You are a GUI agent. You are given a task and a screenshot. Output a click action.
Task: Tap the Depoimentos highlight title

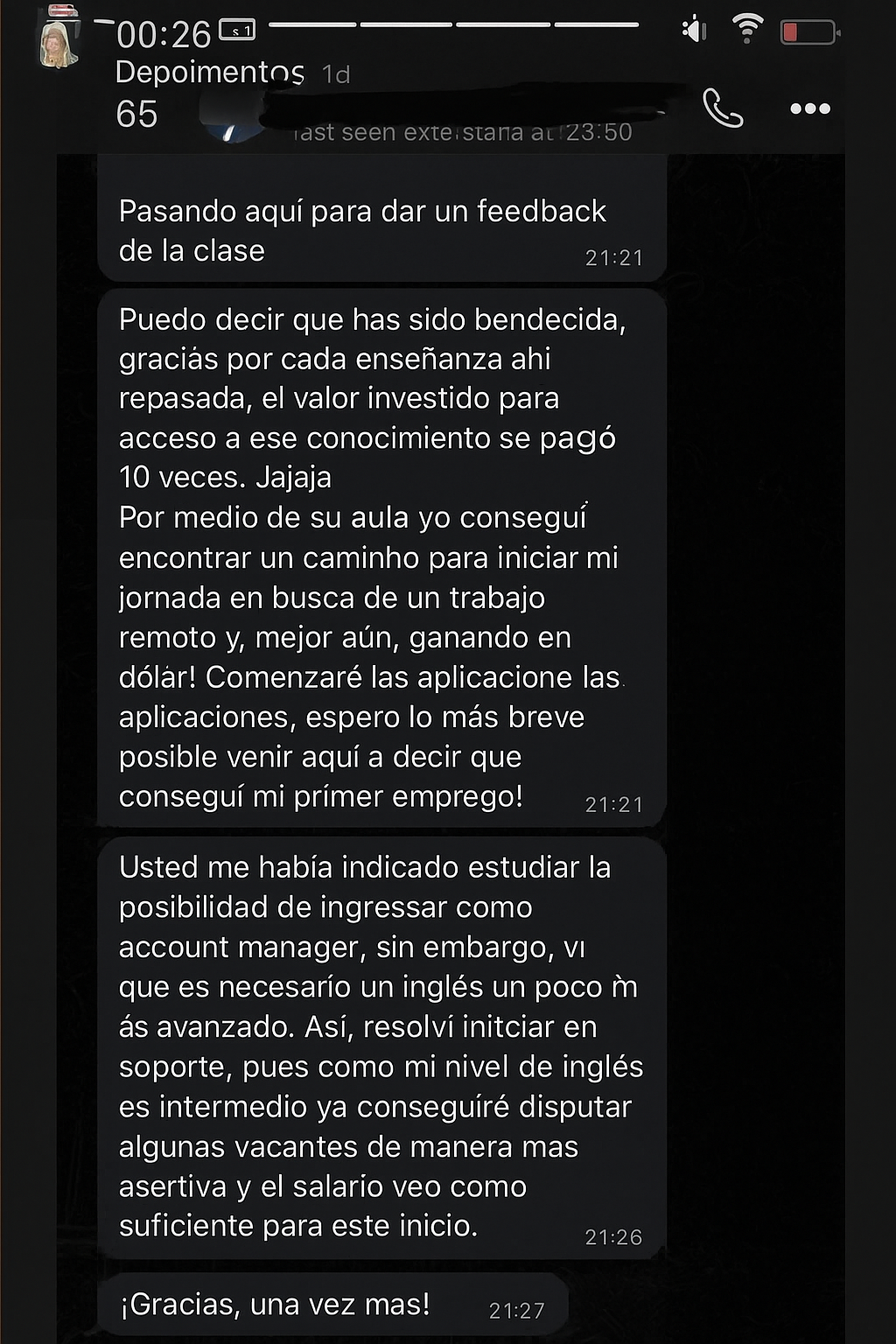[x=209, y=73]
